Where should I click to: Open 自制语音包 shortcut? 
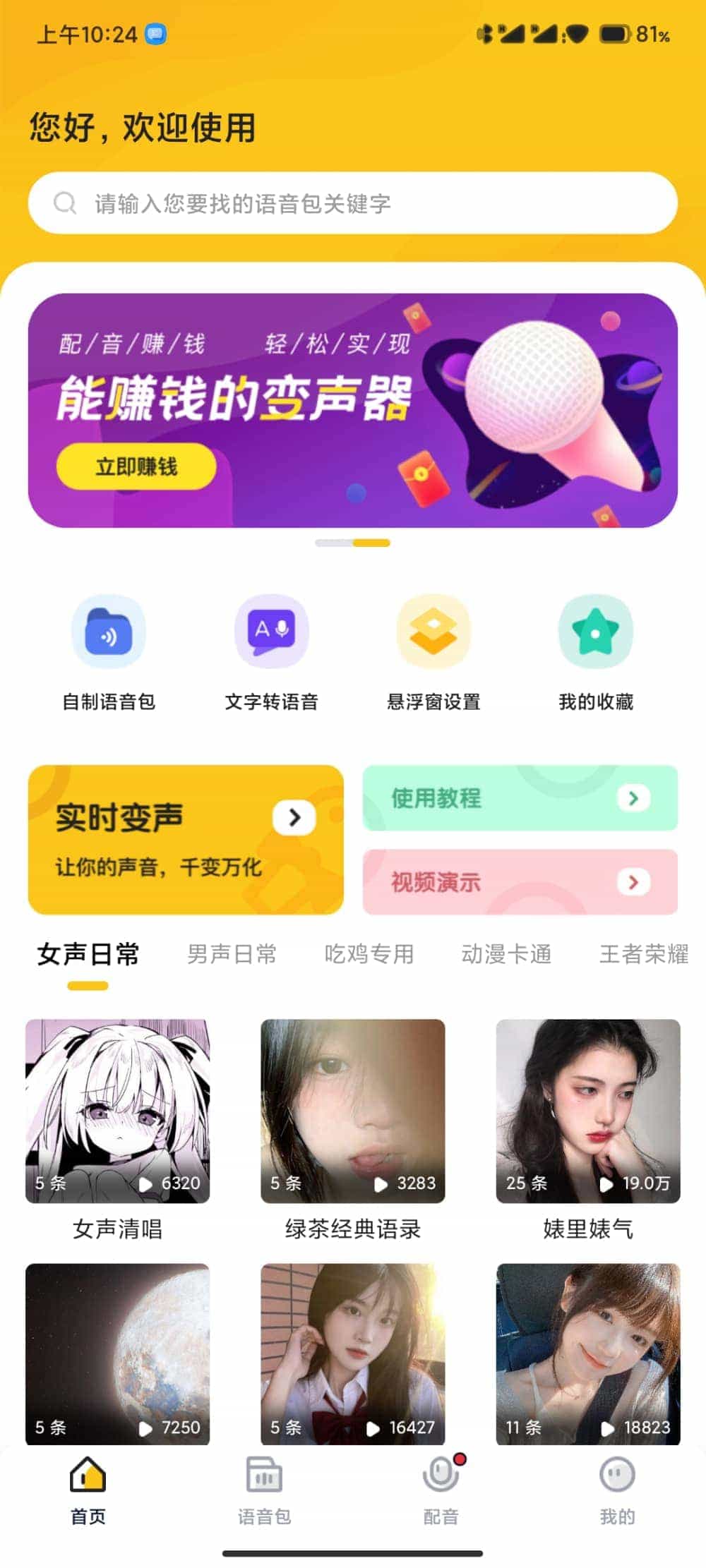[x=109, y=632]
